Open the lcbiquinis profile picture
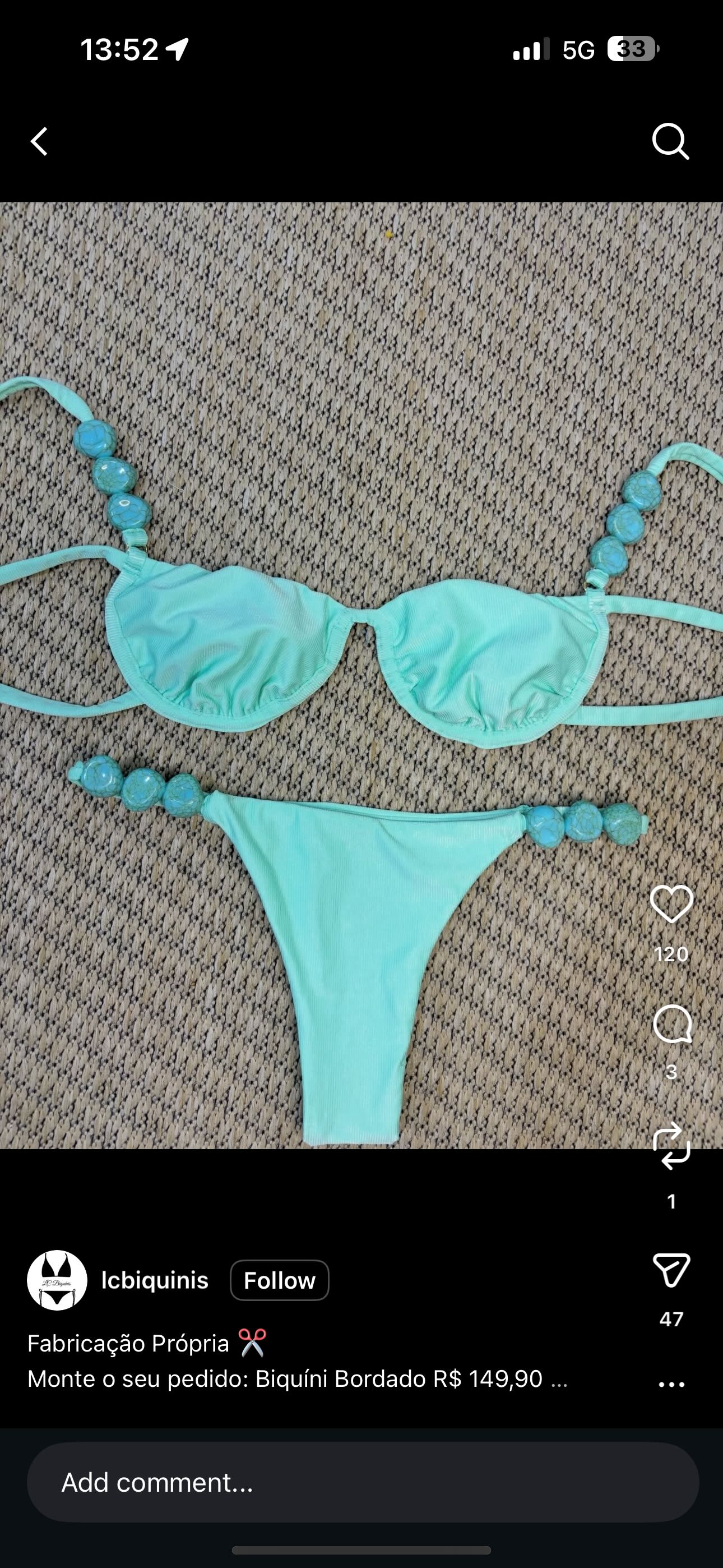 (x=57, y=1280)
